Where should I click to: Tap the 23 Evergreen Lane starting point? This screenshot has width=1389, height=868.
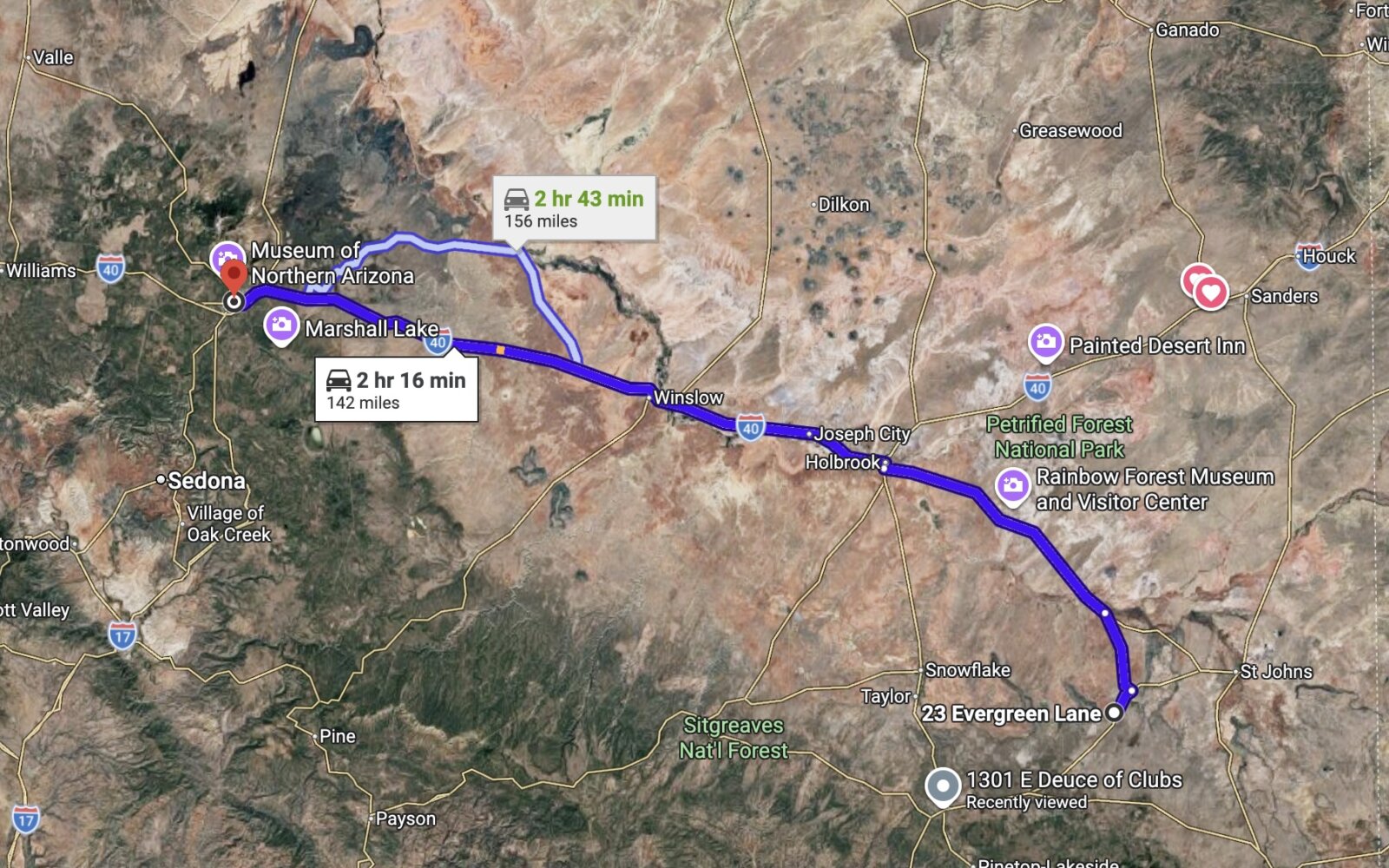pyautogui.click(x=1114, y=713)
